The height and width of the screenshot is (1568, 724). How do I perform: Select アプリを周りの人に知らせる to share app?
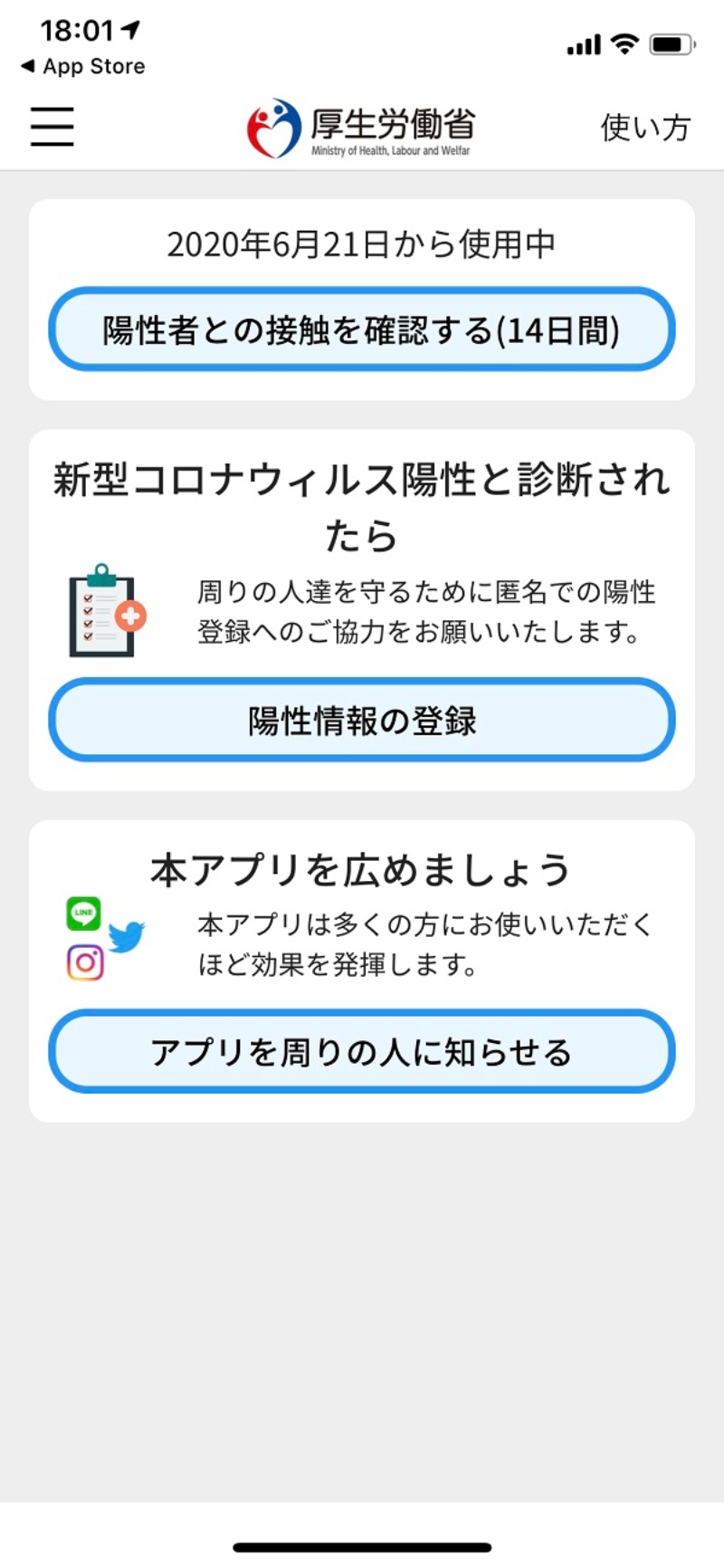[x=362, y=1052]
